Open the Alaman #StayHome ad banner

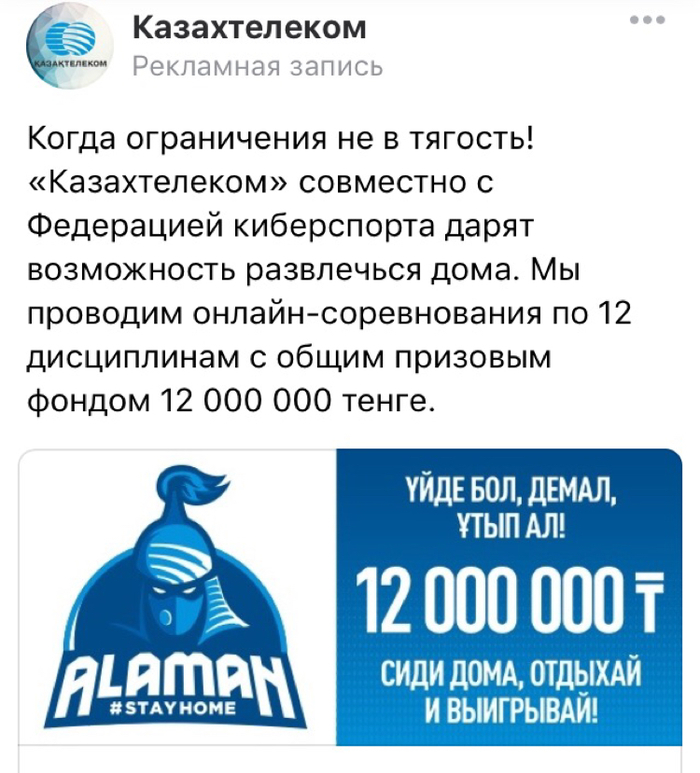click(350, 598)
